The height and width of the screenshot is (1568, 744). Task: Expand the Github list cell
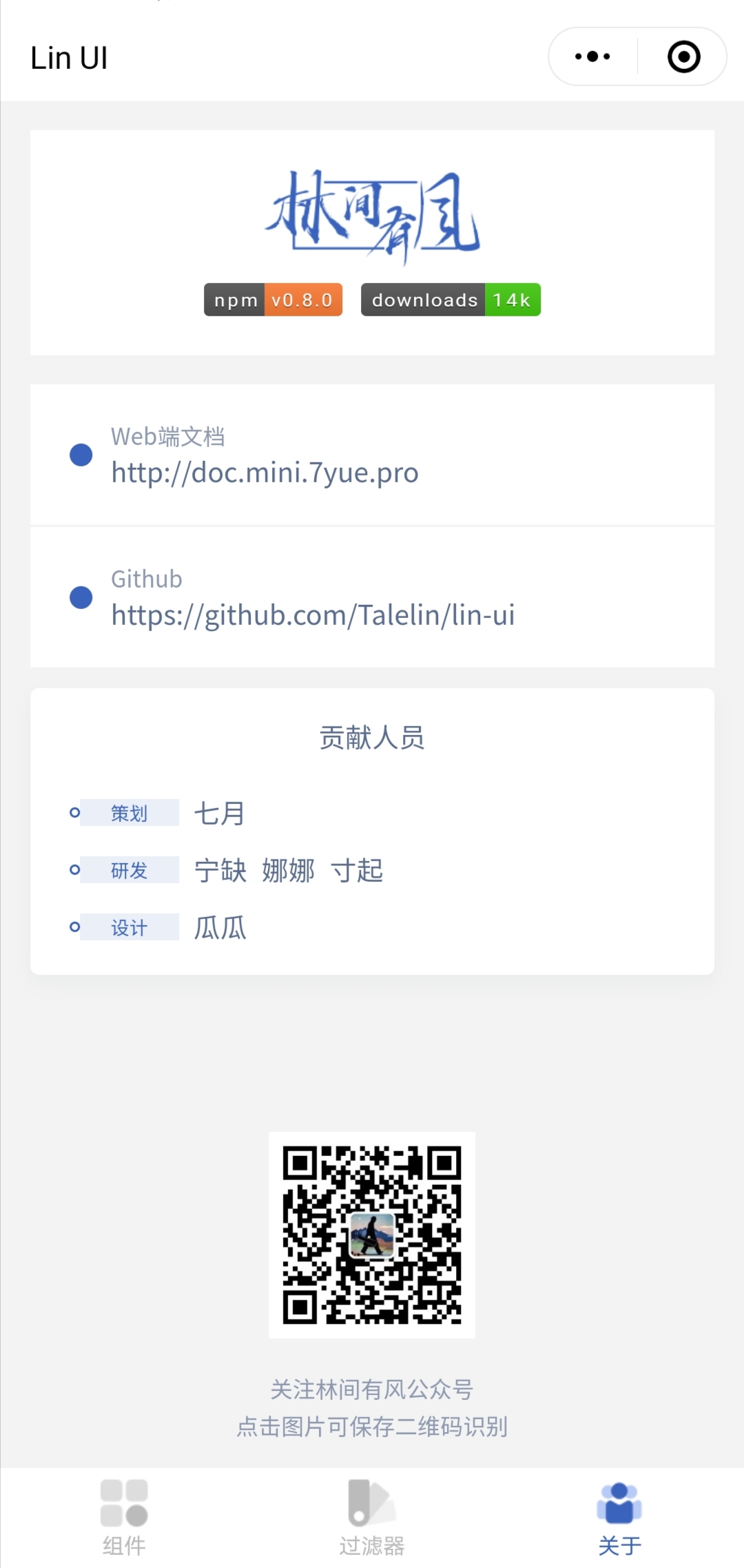click(372, 597)
